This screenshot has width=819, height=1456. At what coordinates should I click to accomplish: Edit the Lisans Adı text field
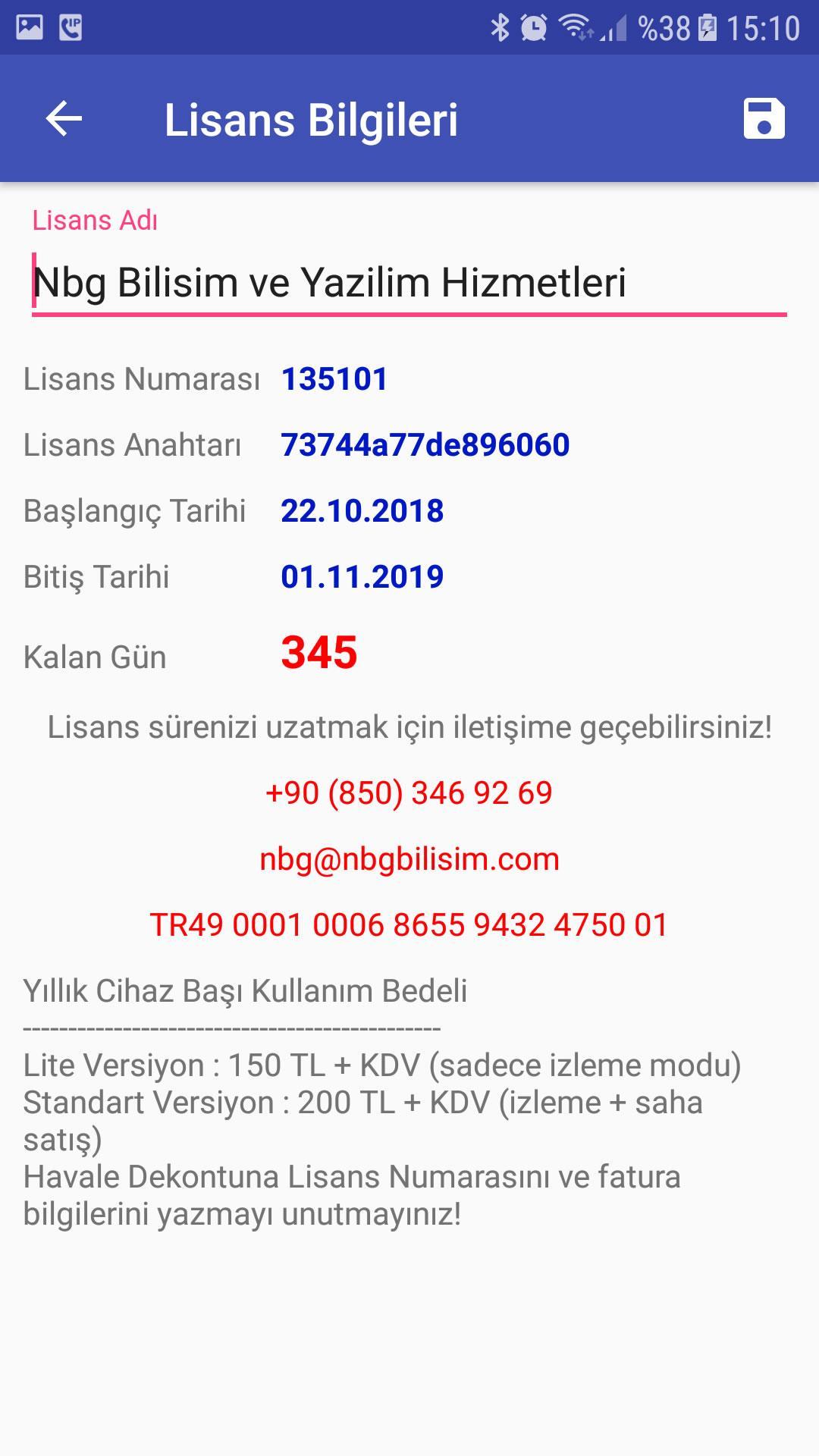click(409, 283)
